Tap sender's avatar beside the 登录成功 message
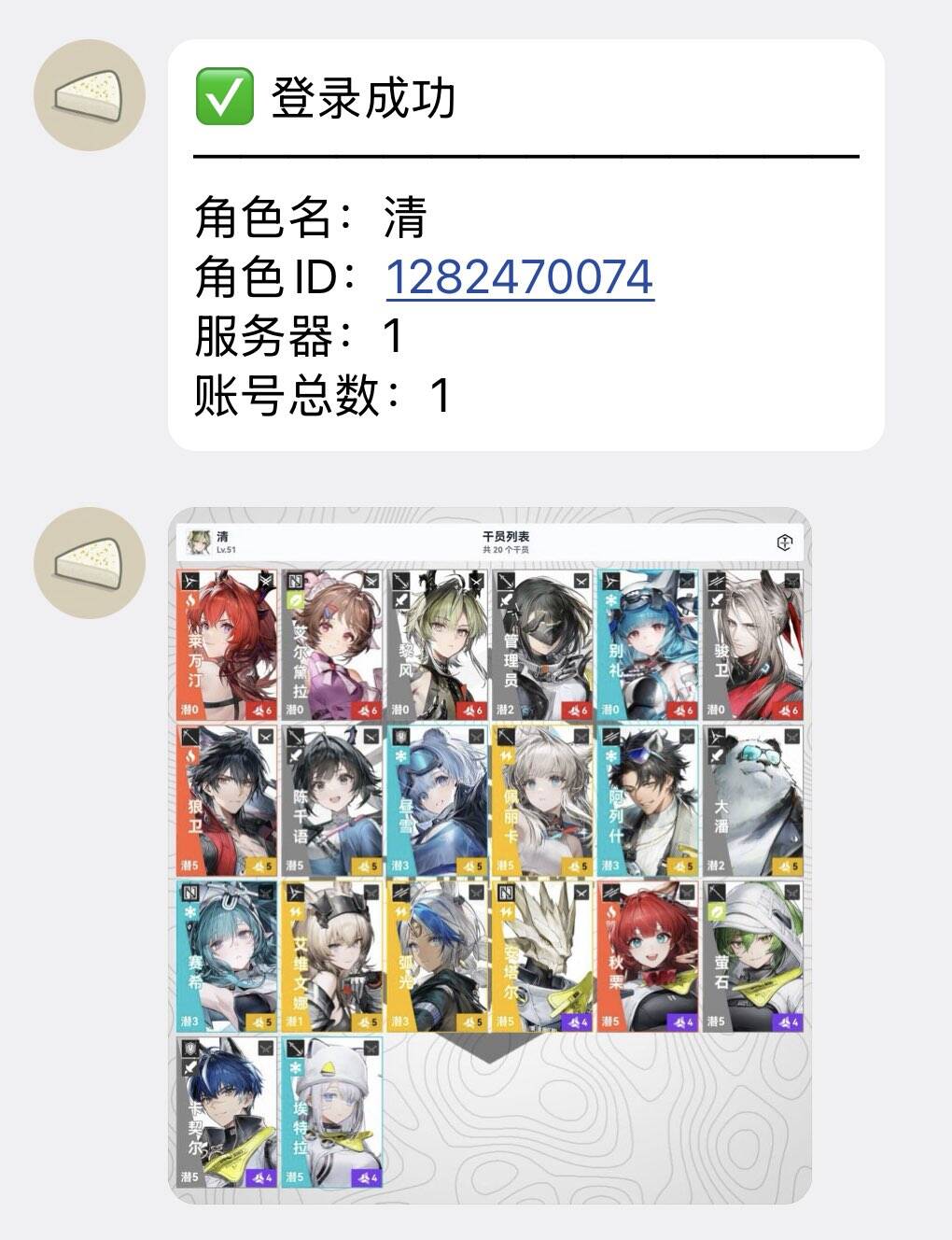 (x=89, y=95)
